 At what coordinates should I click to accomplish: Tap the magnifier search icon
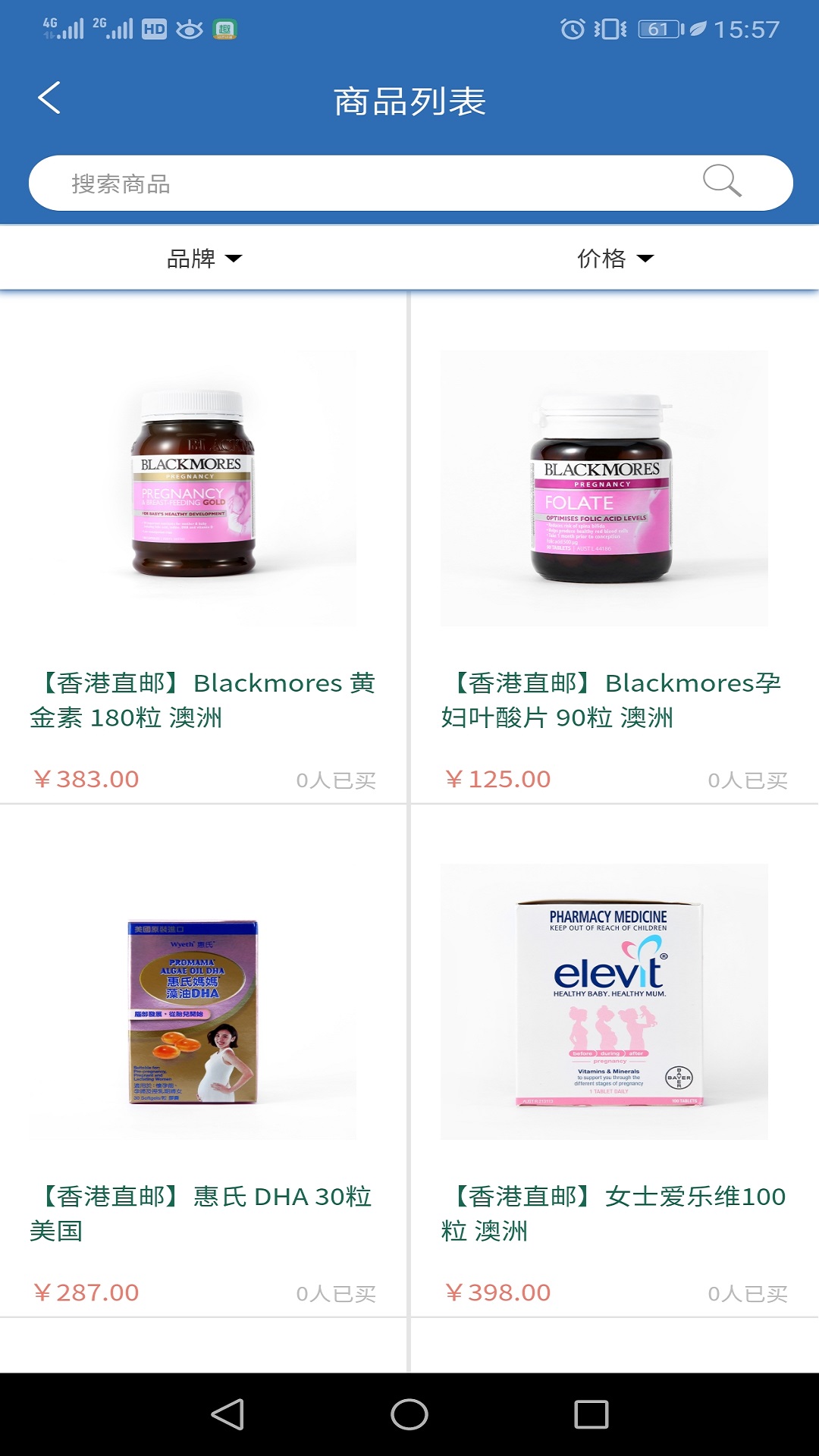pos(721,181)
